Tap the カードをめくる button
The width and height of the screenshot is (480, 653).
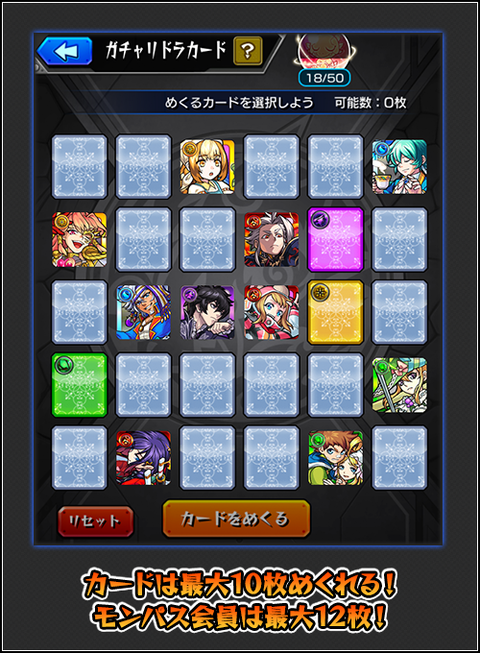point(236,518)
